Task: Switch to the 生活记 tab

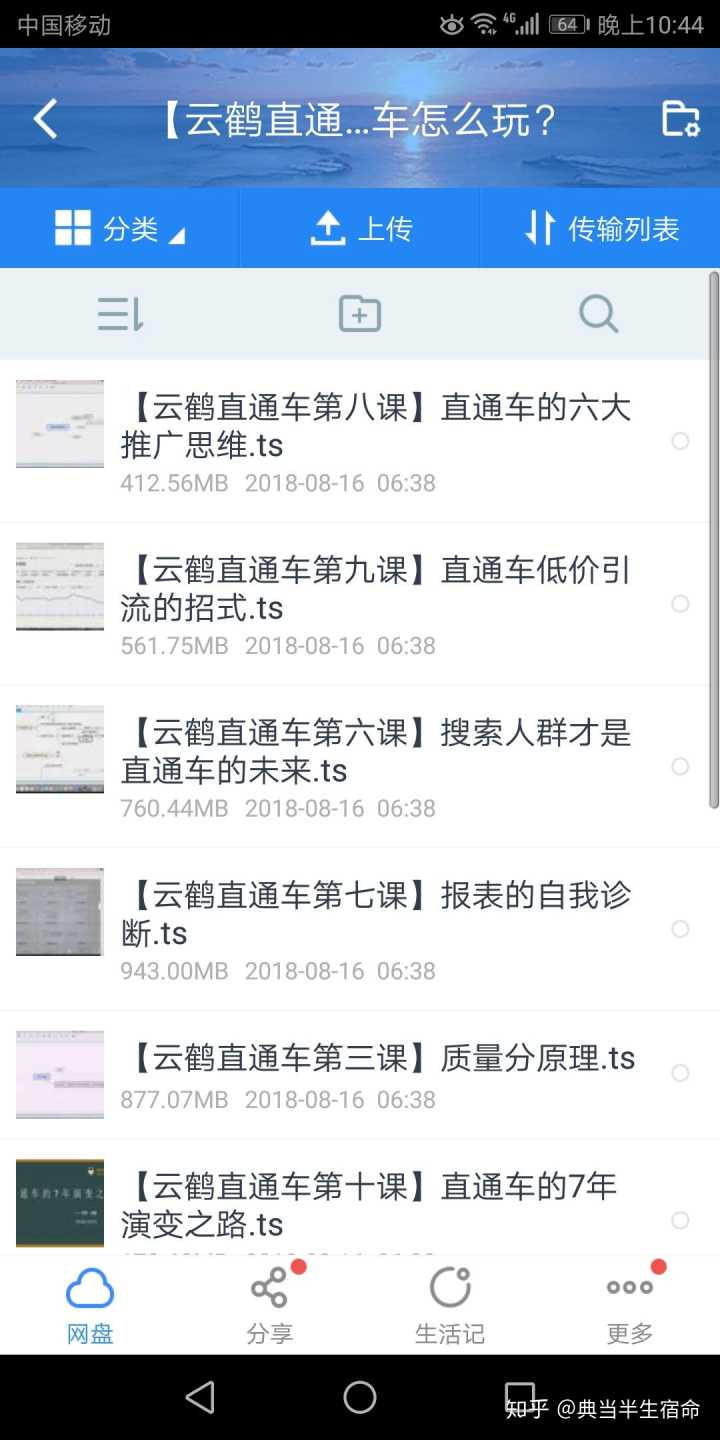Action: point(450,1305)
